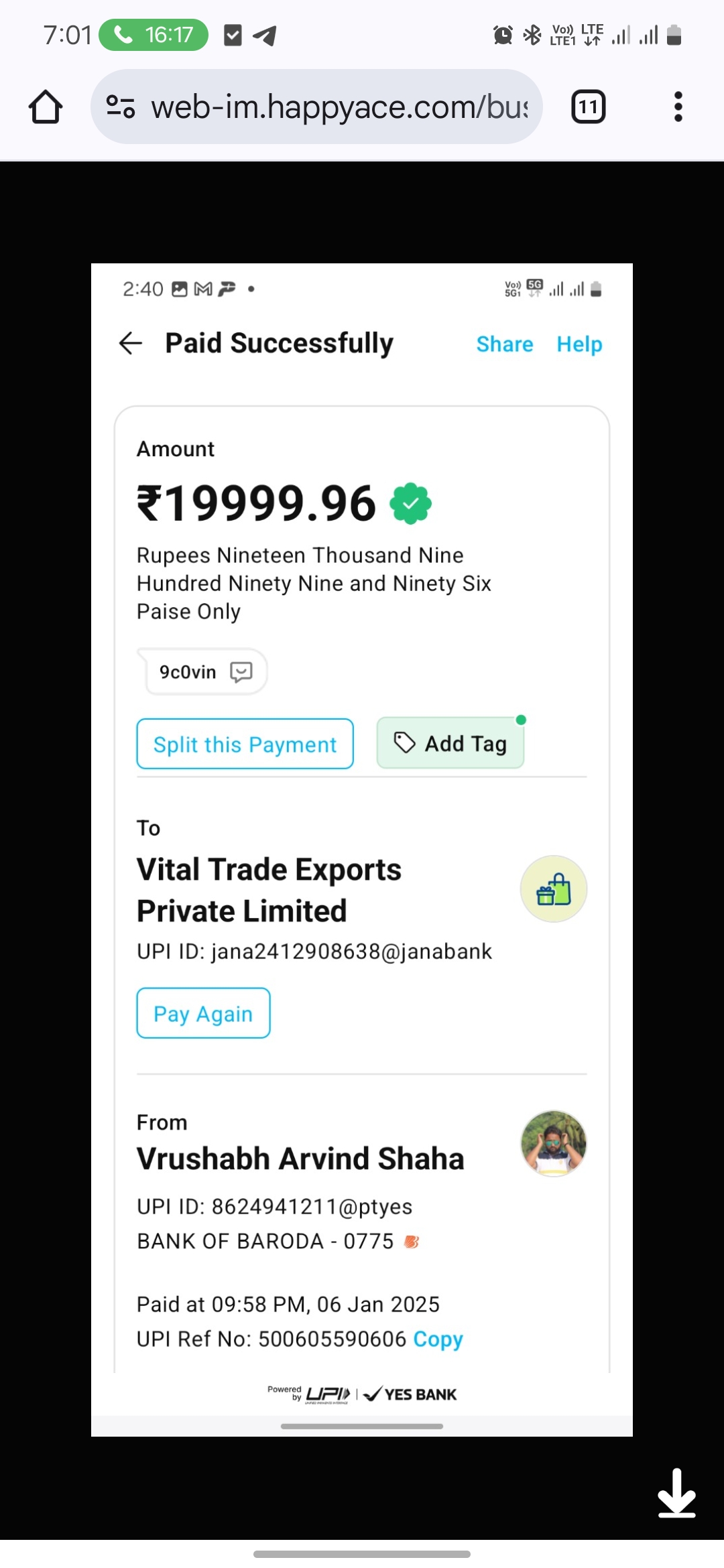Tap the payment receipt image preview

pos(362,849)
